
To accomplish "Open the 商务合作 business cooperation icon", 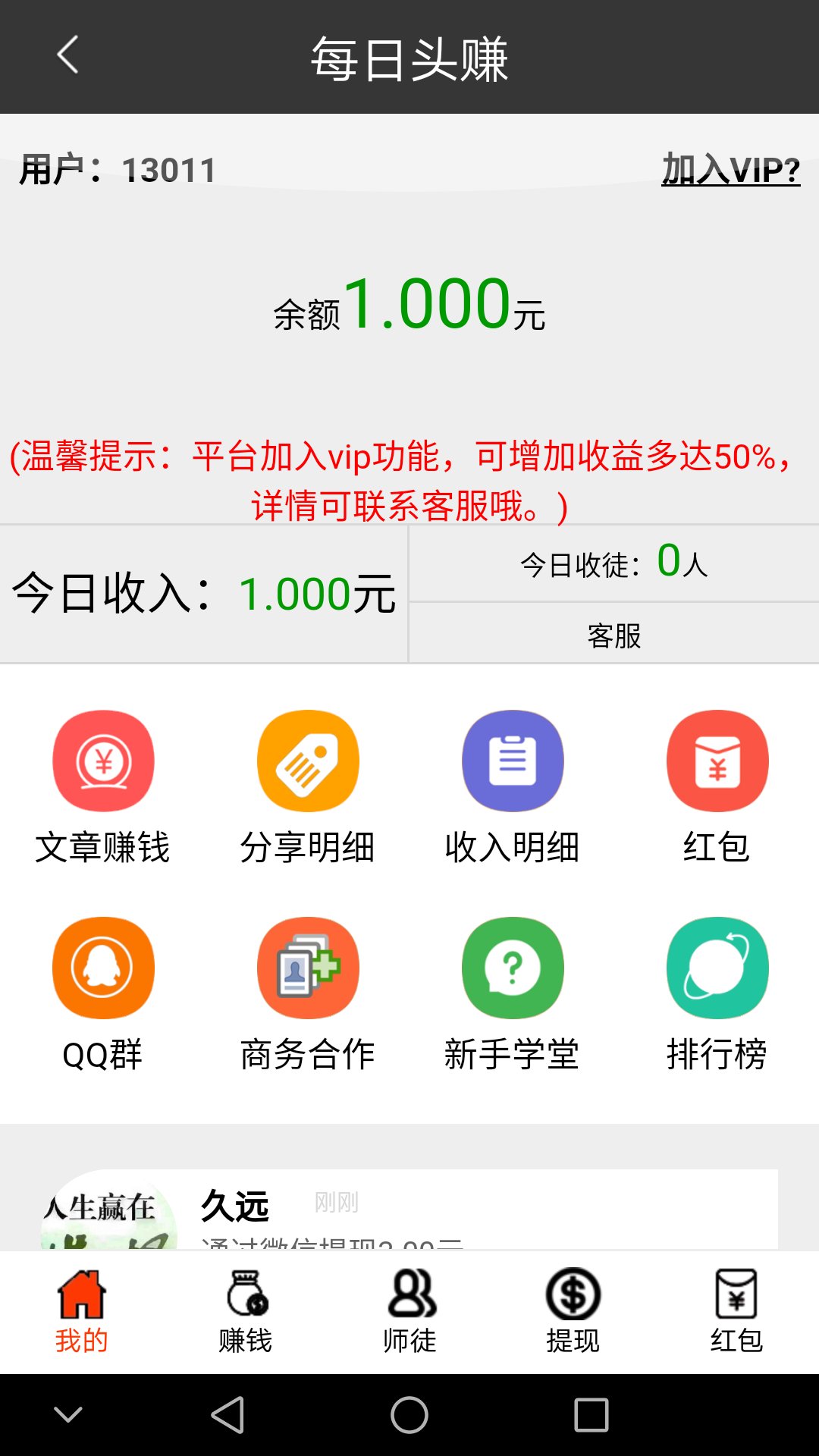I will click(x=309, y=967).
